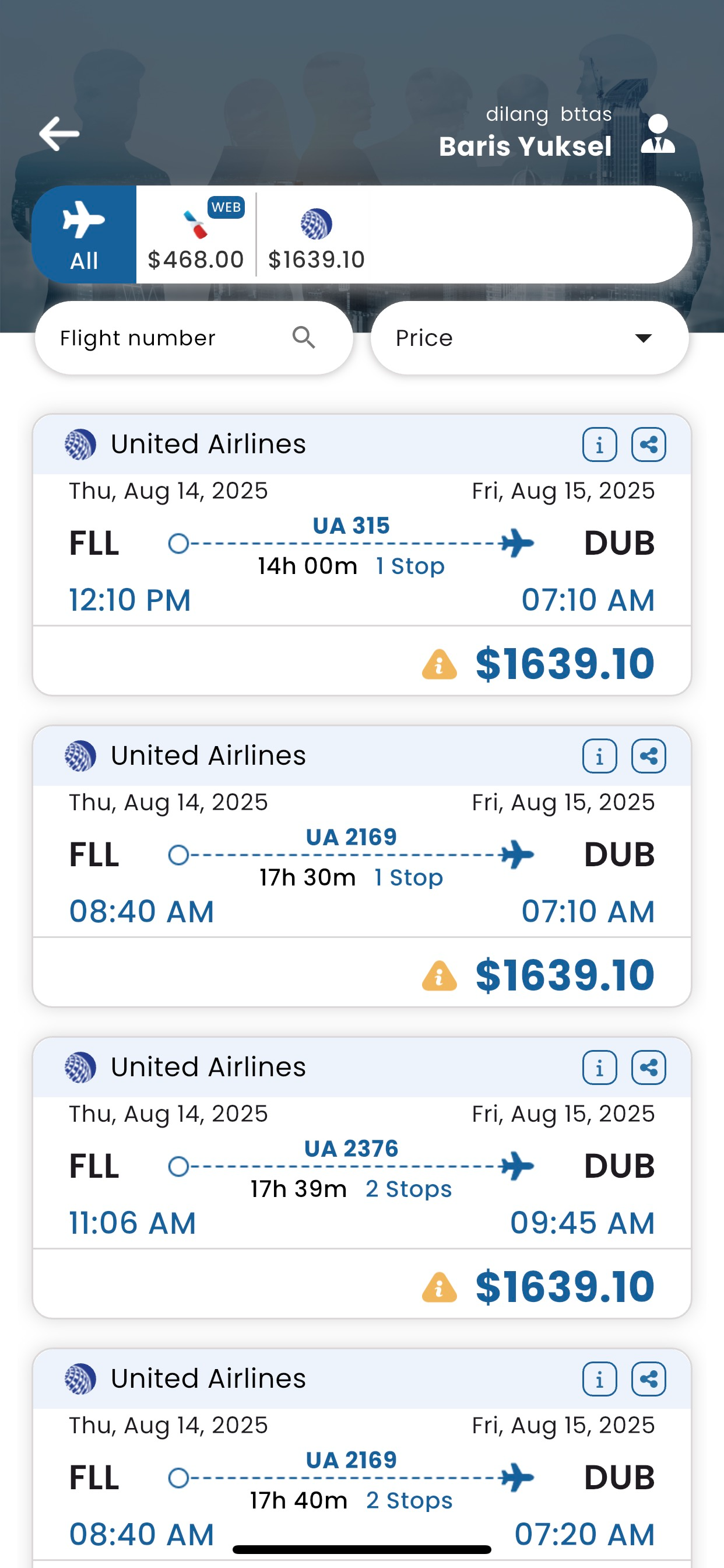Share the 17h 30m UA 2169 flight
Image resolution: width=724 pixels, height=1568 pixels.
[649, 757]
